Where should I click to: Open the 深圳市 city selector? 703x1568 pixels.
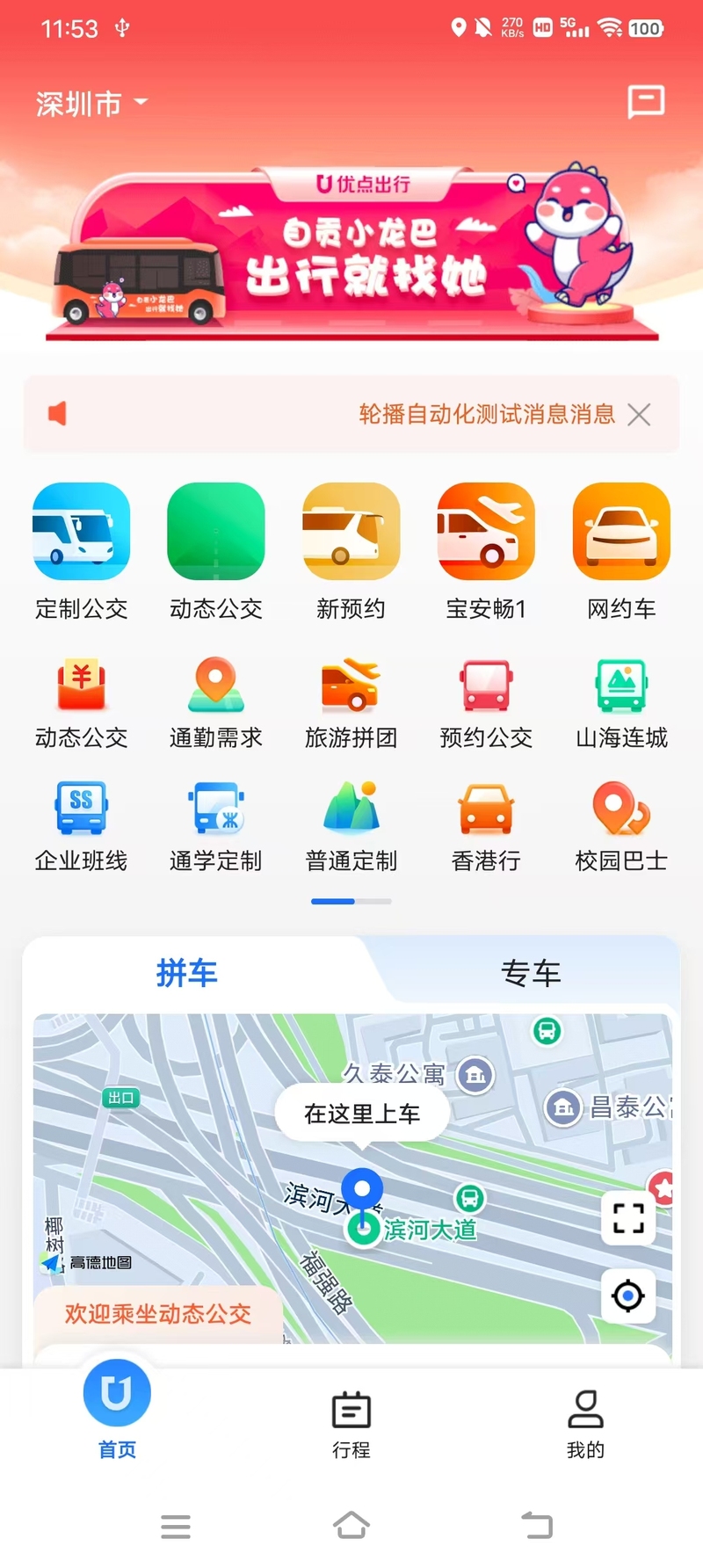coord(91,104)
